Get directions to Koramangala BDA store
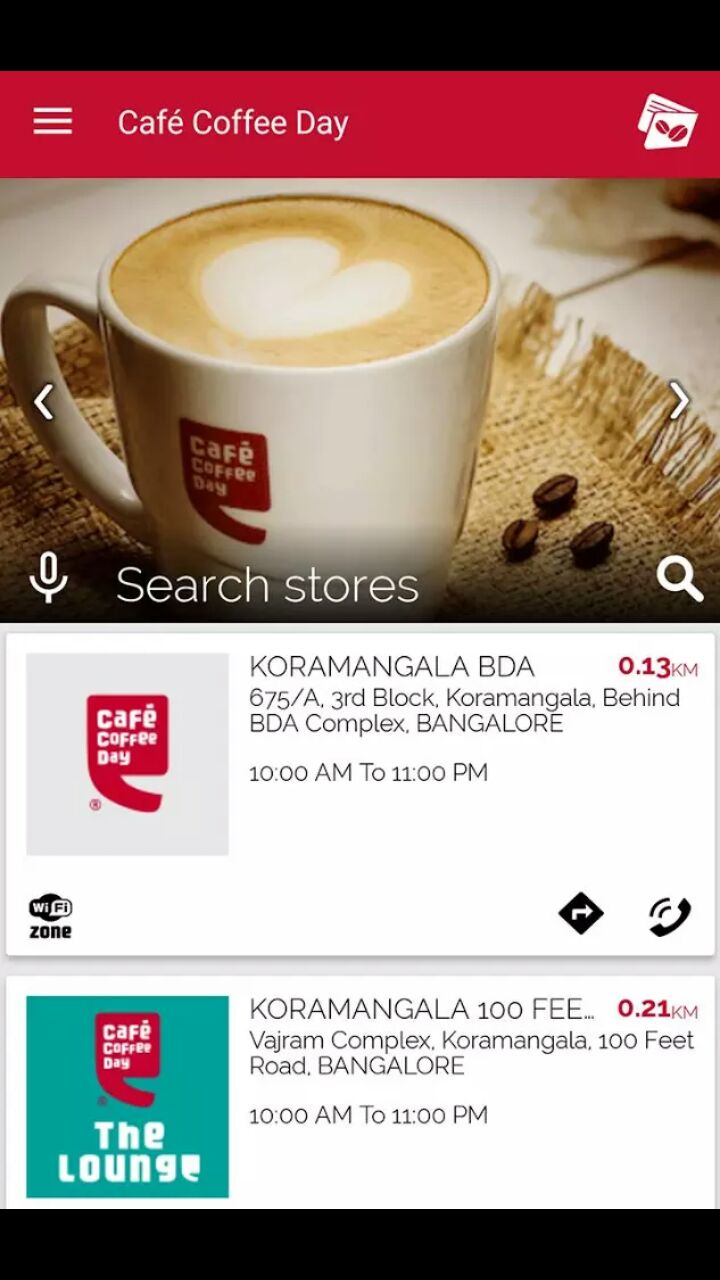The height and width of the screenshot is (1280, 720). click(581, 913)
